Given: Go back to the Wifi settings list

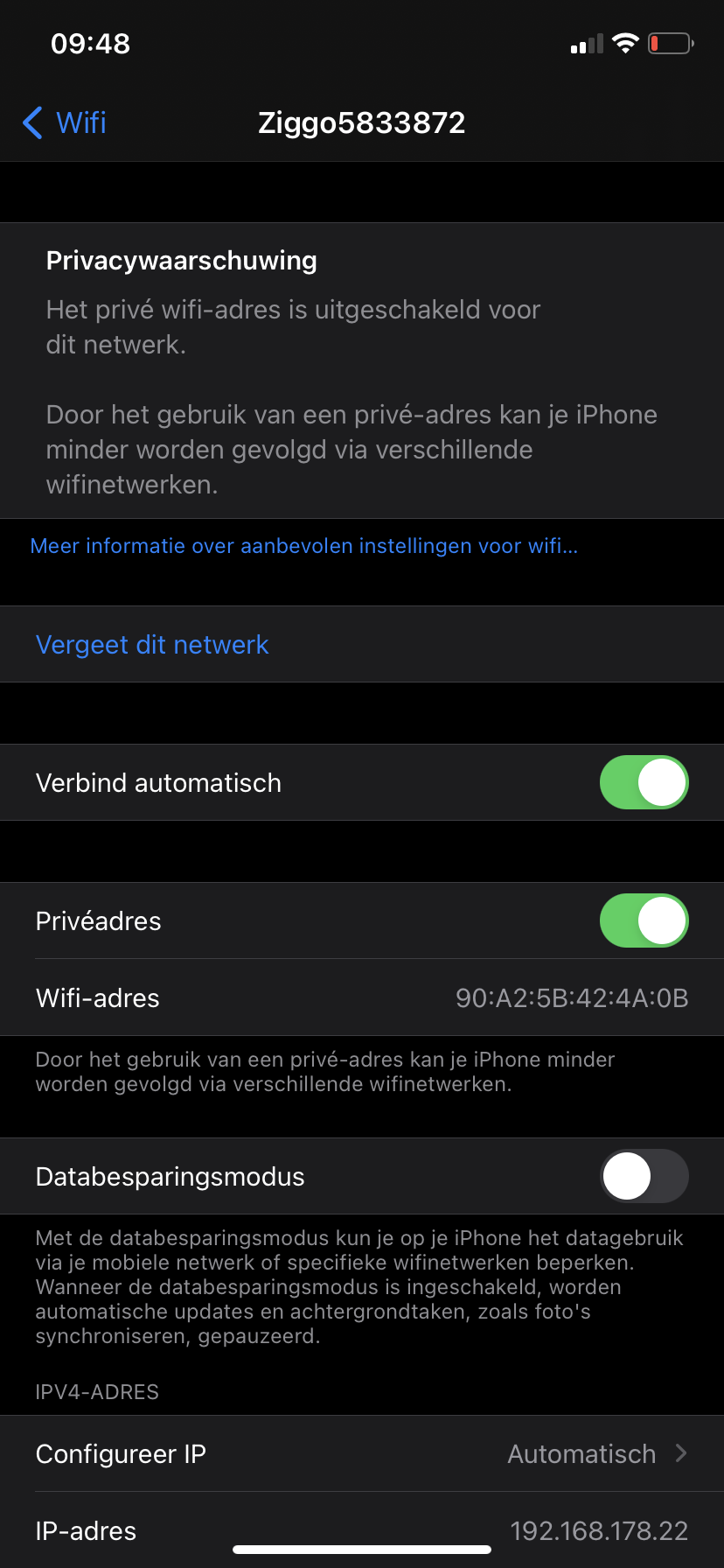Looking at the screenshot, I should [x=65, y=122].
